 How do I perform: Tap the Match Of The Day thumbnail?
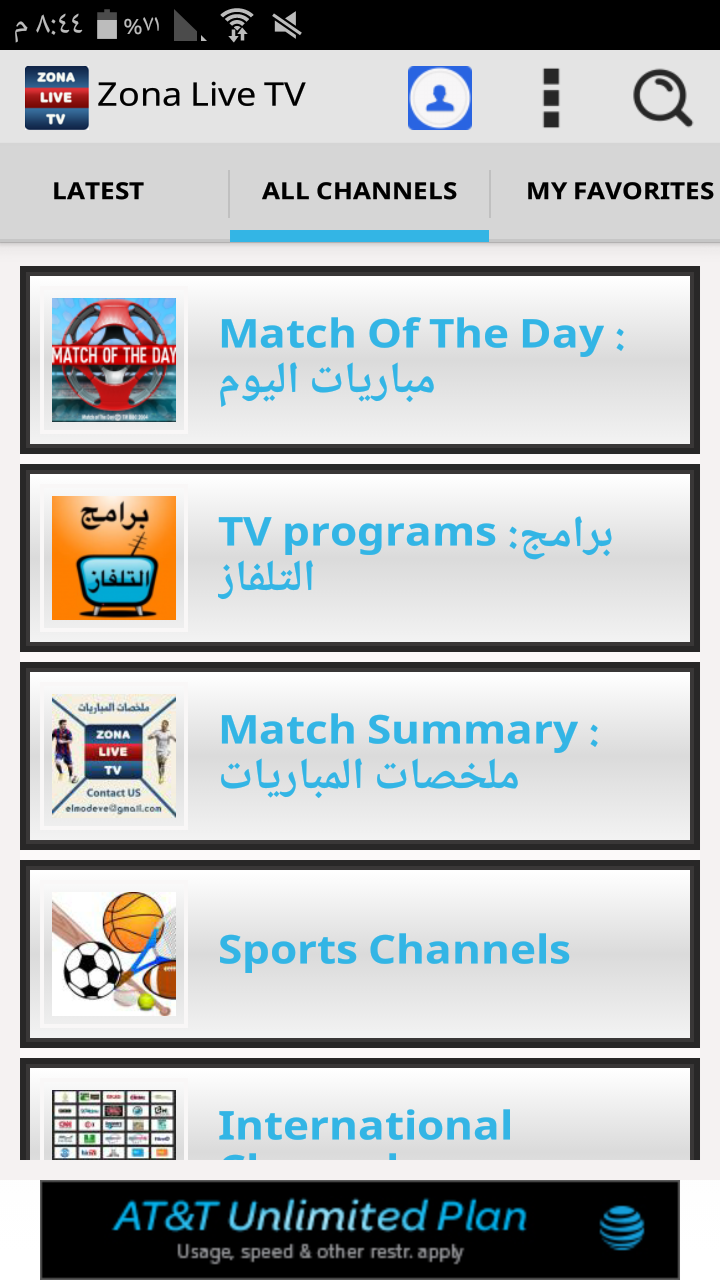[x=113, y=360]
